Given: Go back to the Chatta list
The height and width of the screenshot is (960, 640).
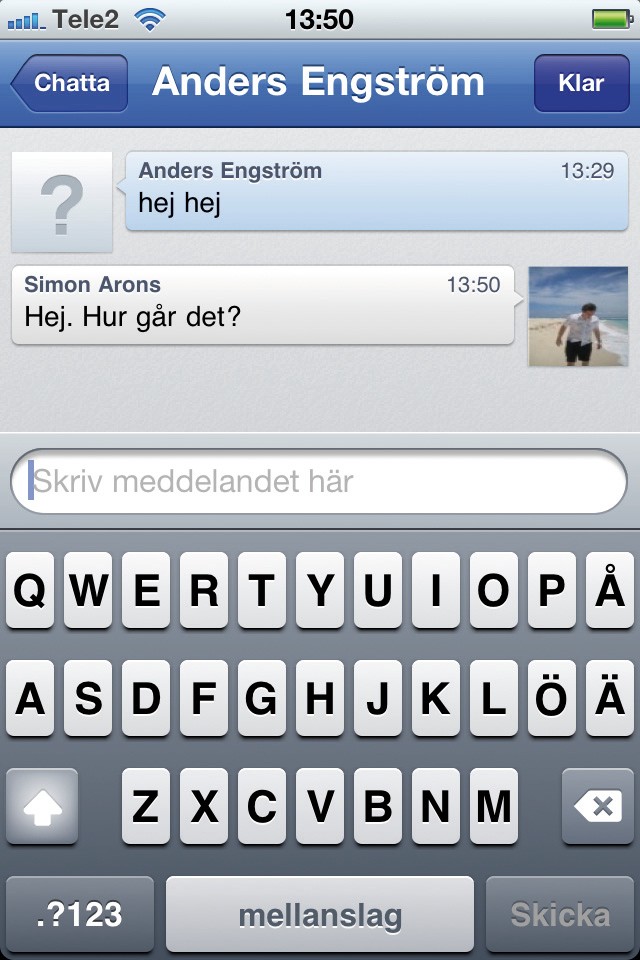Looking at the screenshot, I should [x=71, y=83].
